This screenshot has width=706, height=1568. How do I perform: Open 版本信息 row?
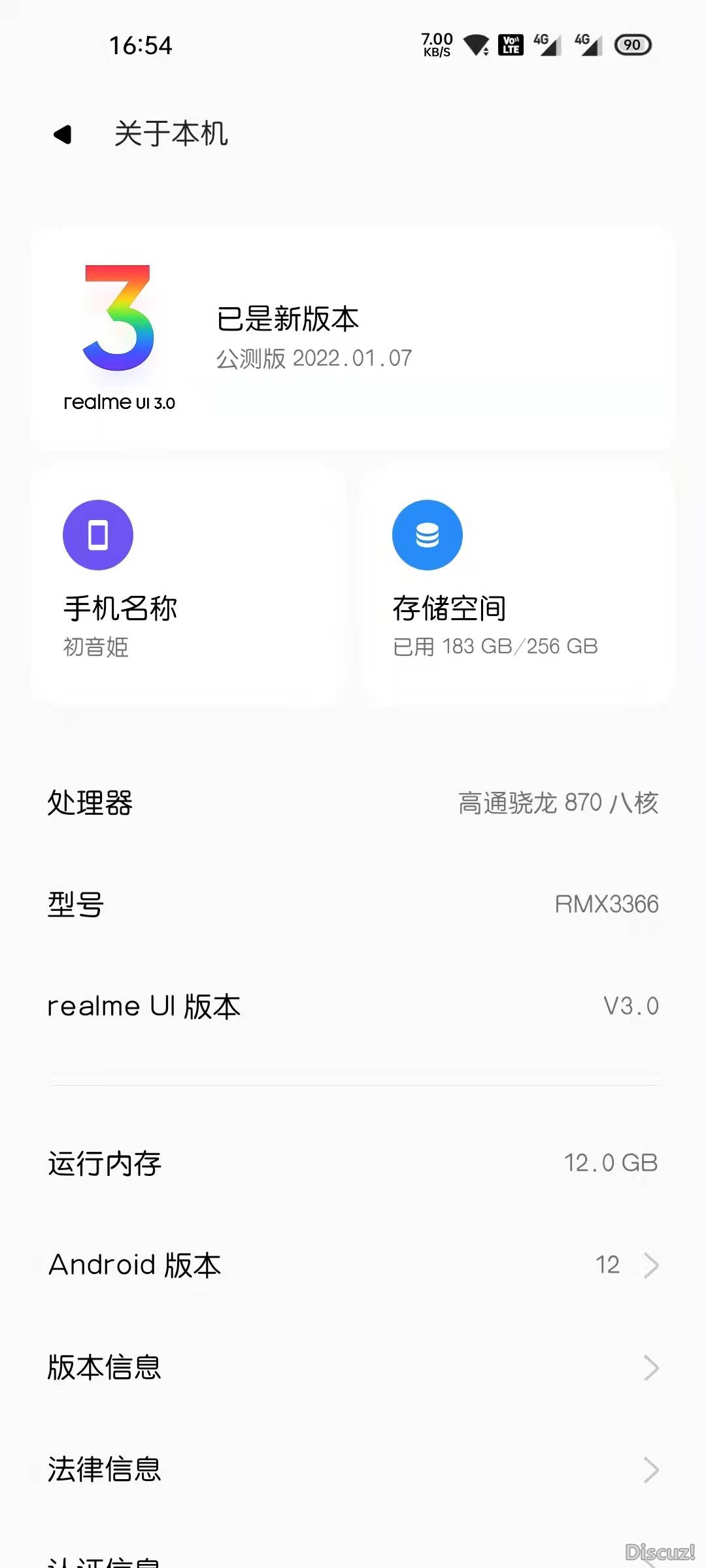tap(353, 1367)
